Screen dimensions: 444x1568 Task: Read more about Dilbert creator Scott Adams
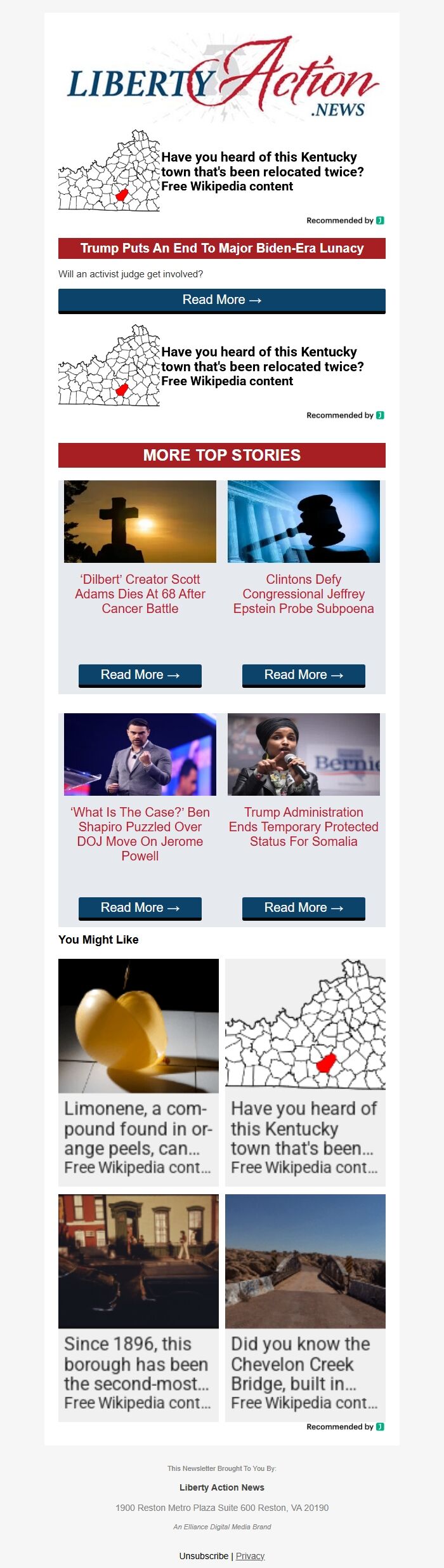pyautogui.click(x=140, y=675)
